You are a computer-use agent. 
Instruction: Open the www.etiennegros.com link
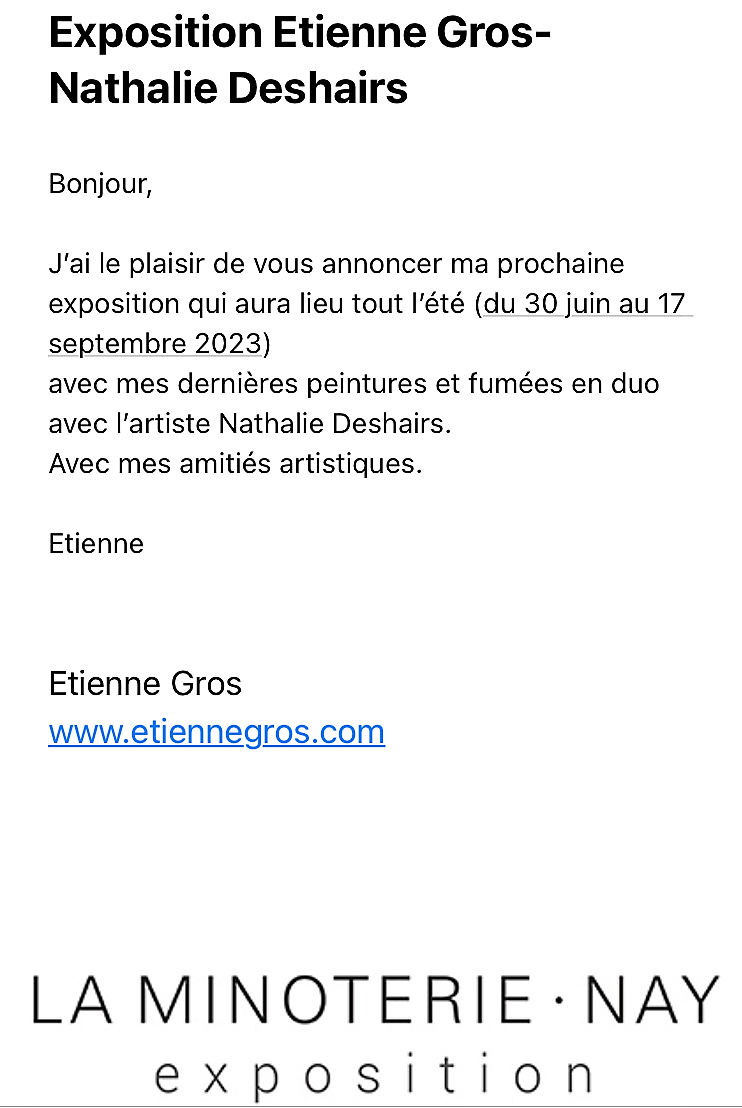(x=216, y=732)
